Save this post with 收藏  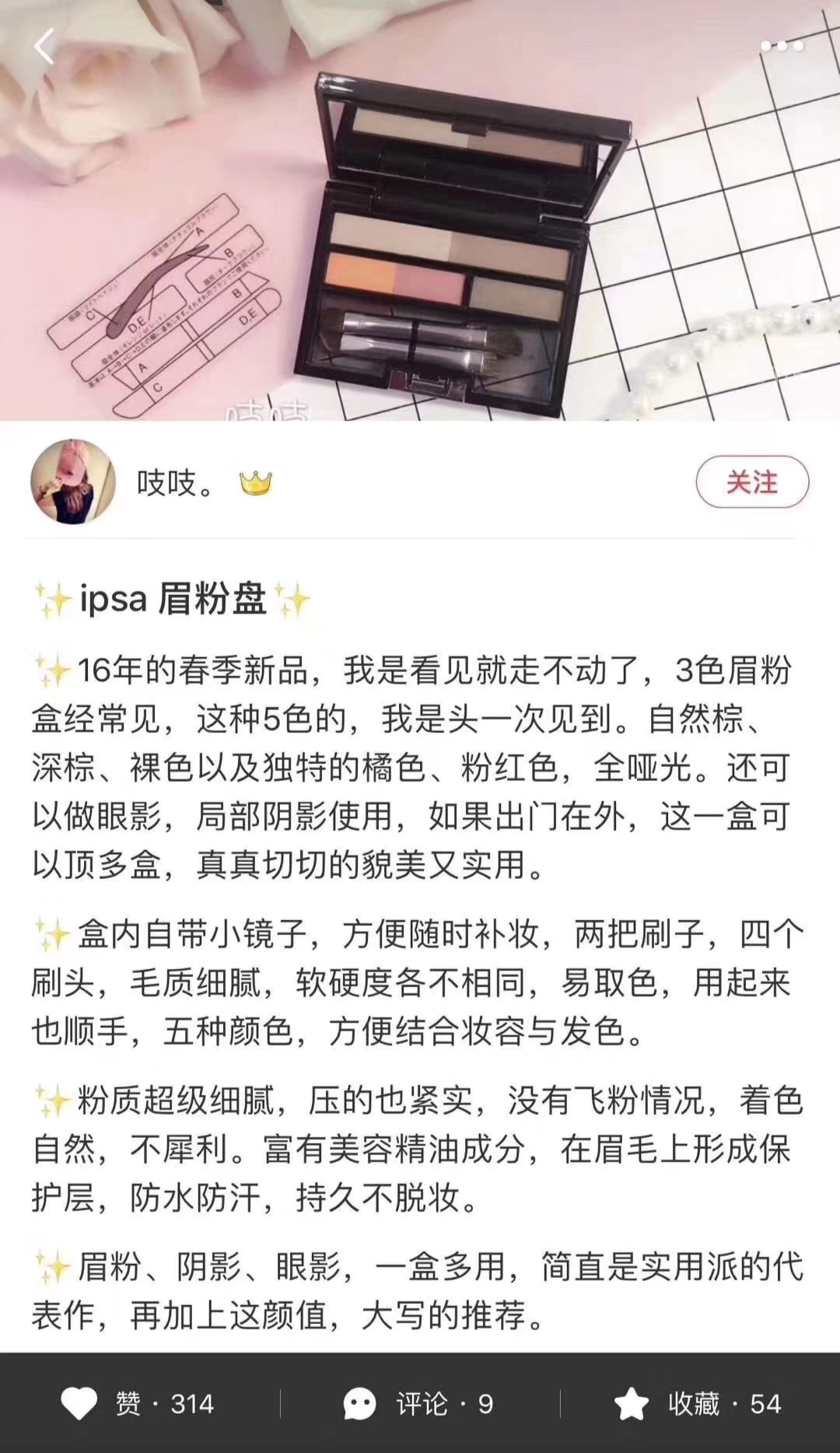click(x=698, y=1404)
